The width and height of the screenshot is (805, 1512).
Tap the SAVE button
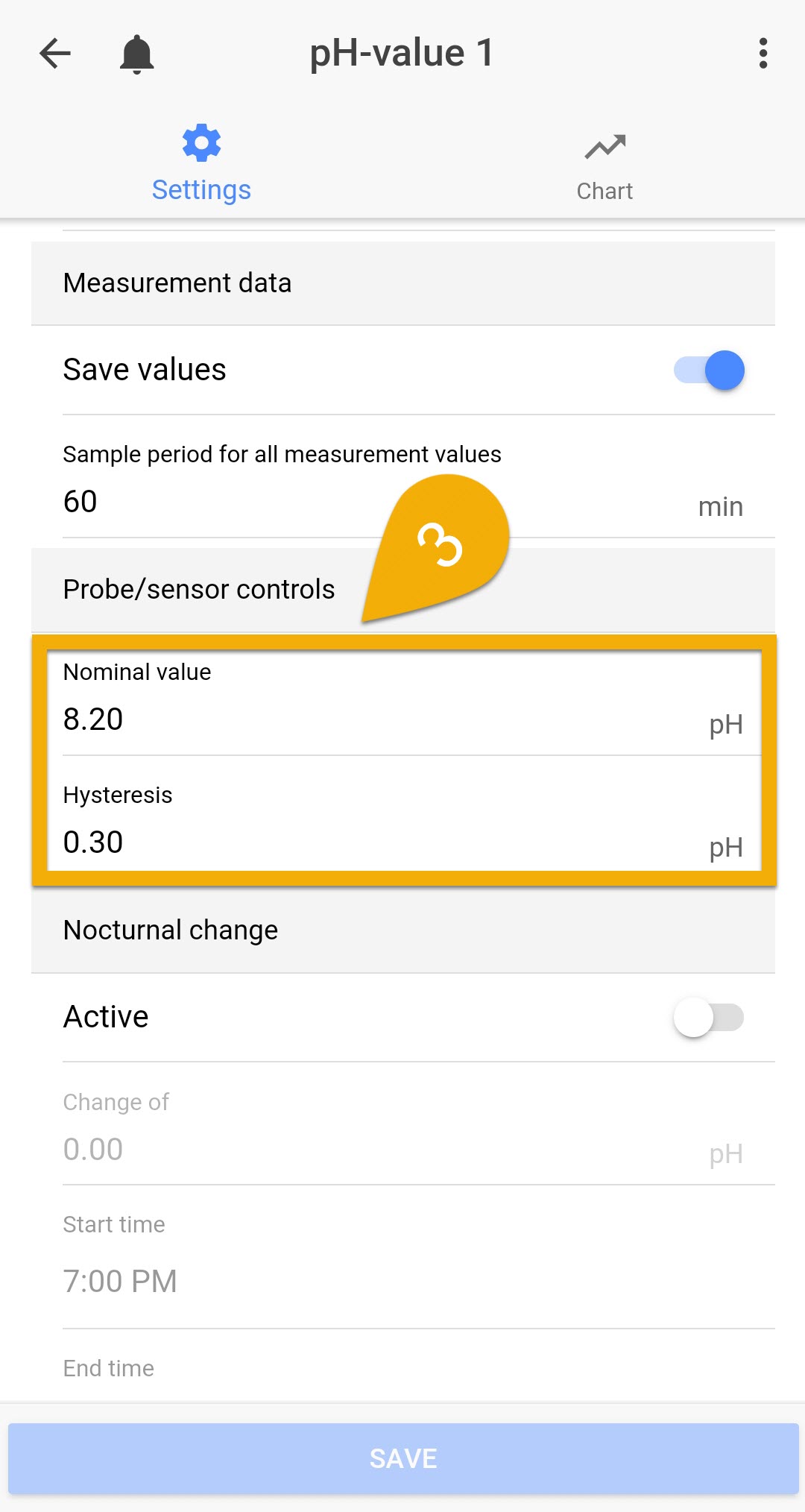click(x=403, y=1458)
